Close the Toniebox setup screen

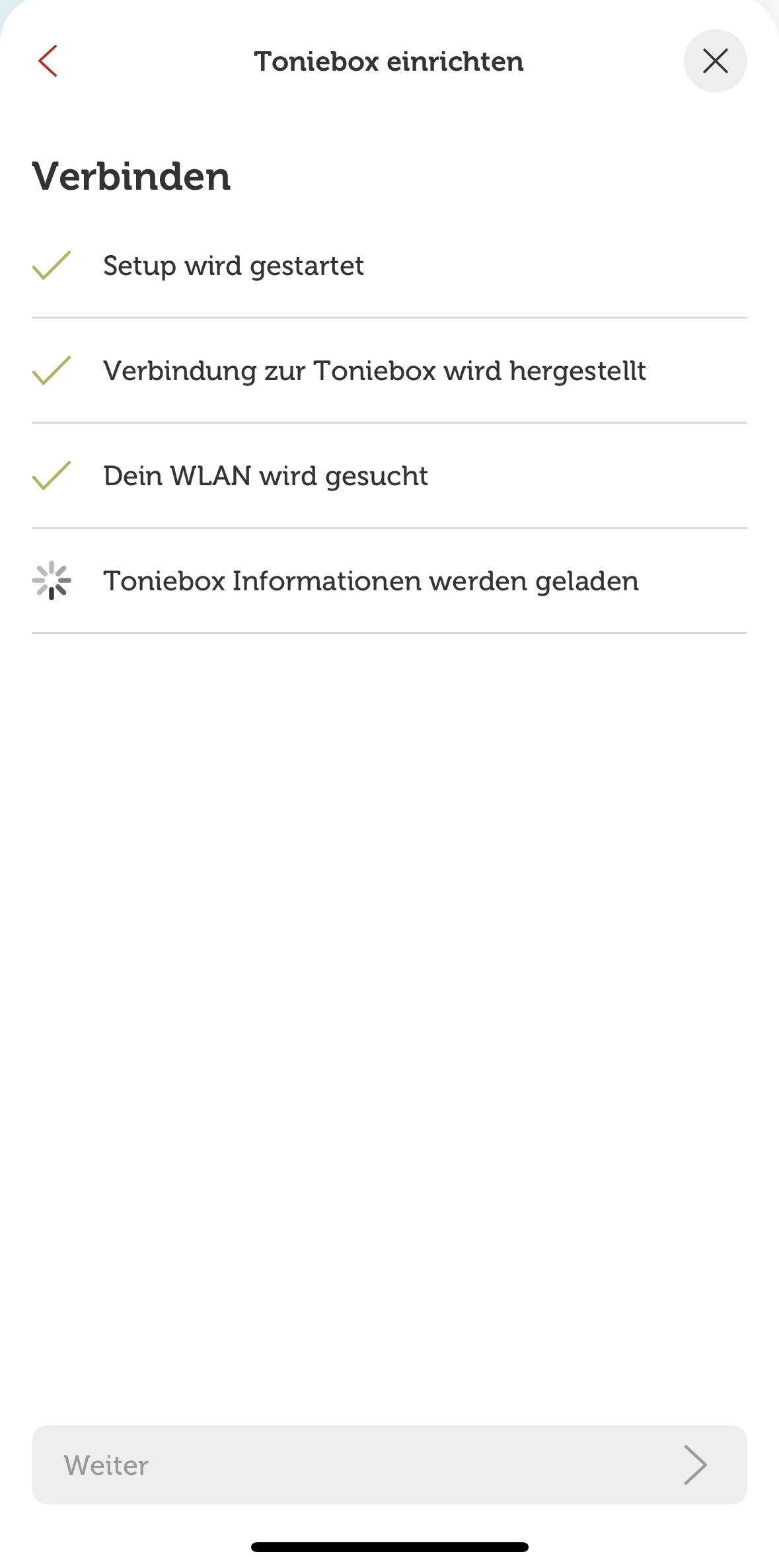[715, 61]
